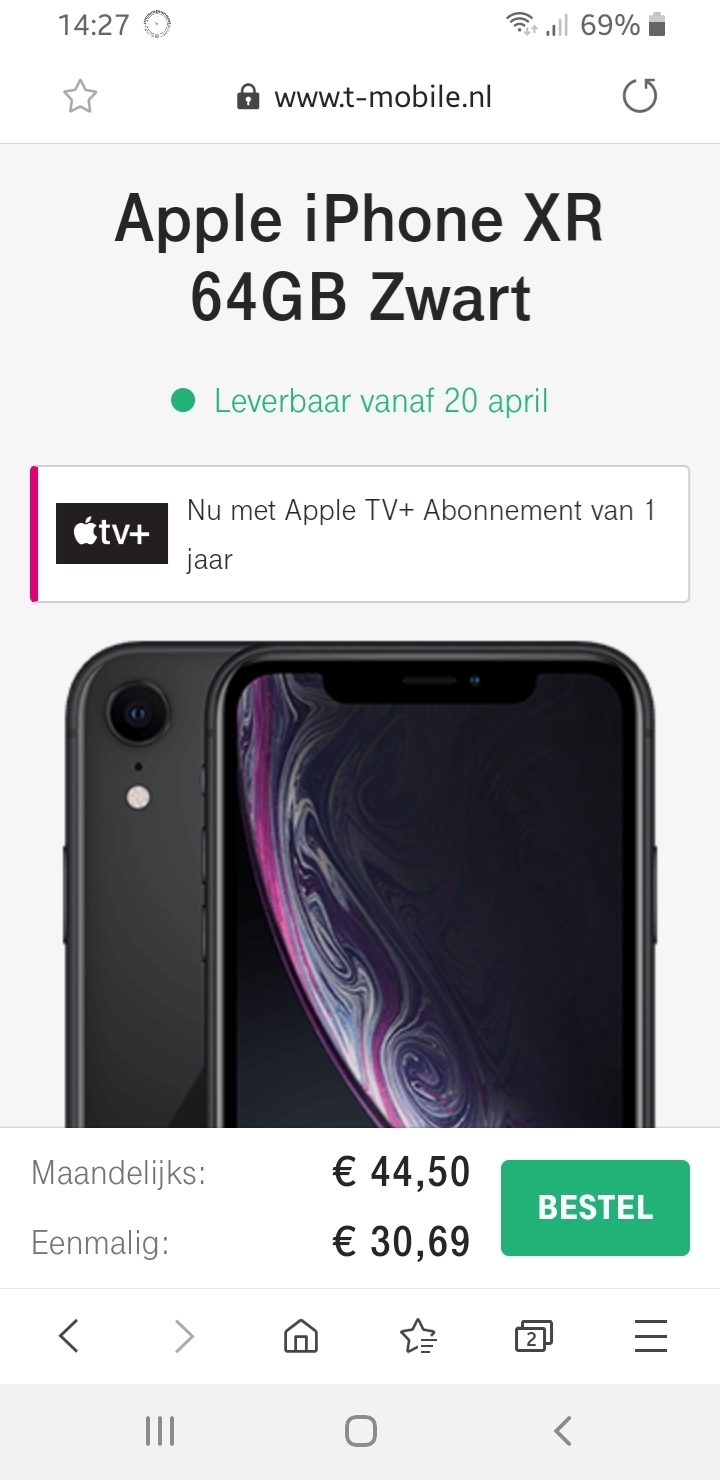Screen dimensions: 720x1480
Task: Bookmark this page with the star icon
Action: (x=80, y=97)
